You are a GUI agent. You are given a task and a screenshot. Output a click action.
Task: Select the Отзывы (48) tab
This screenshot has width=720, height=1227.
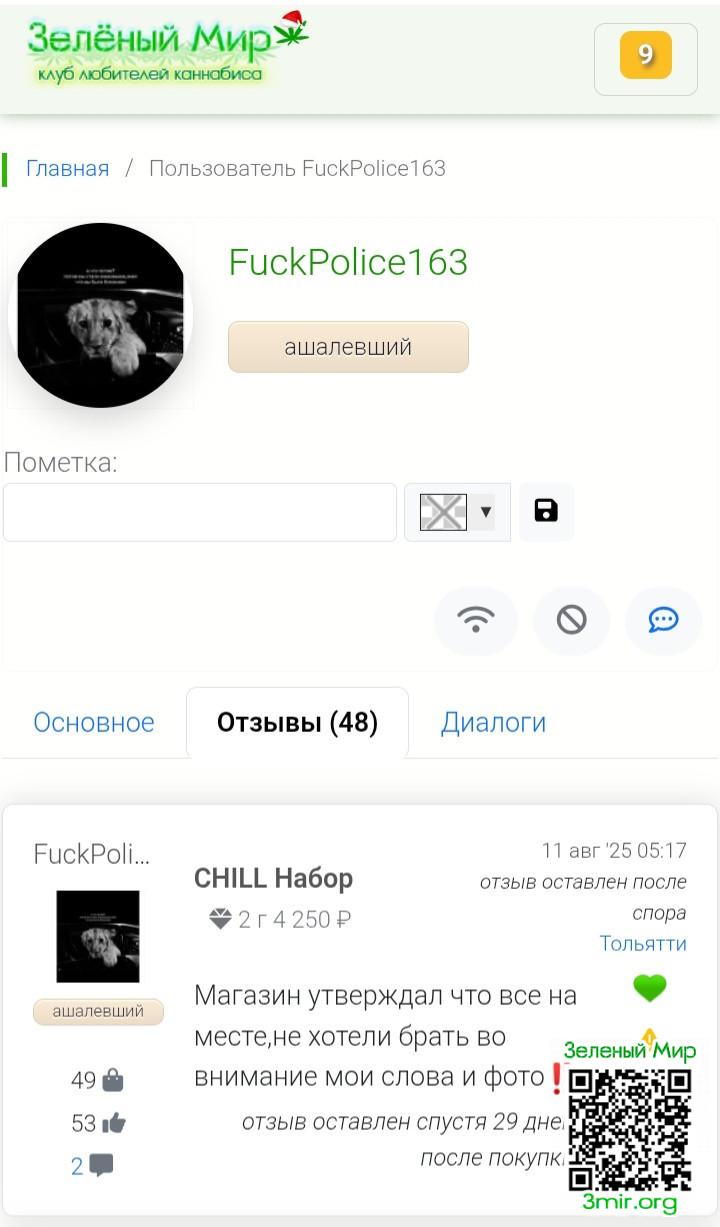coord(297,722)
